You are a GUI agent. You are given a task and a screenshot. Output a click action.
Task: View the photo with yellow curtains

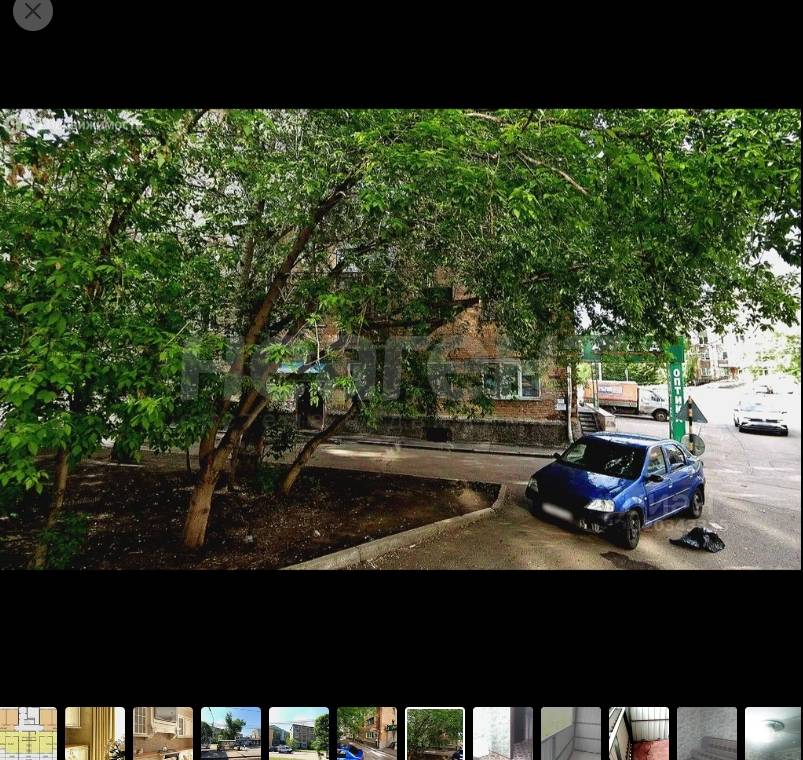[95, 733]
